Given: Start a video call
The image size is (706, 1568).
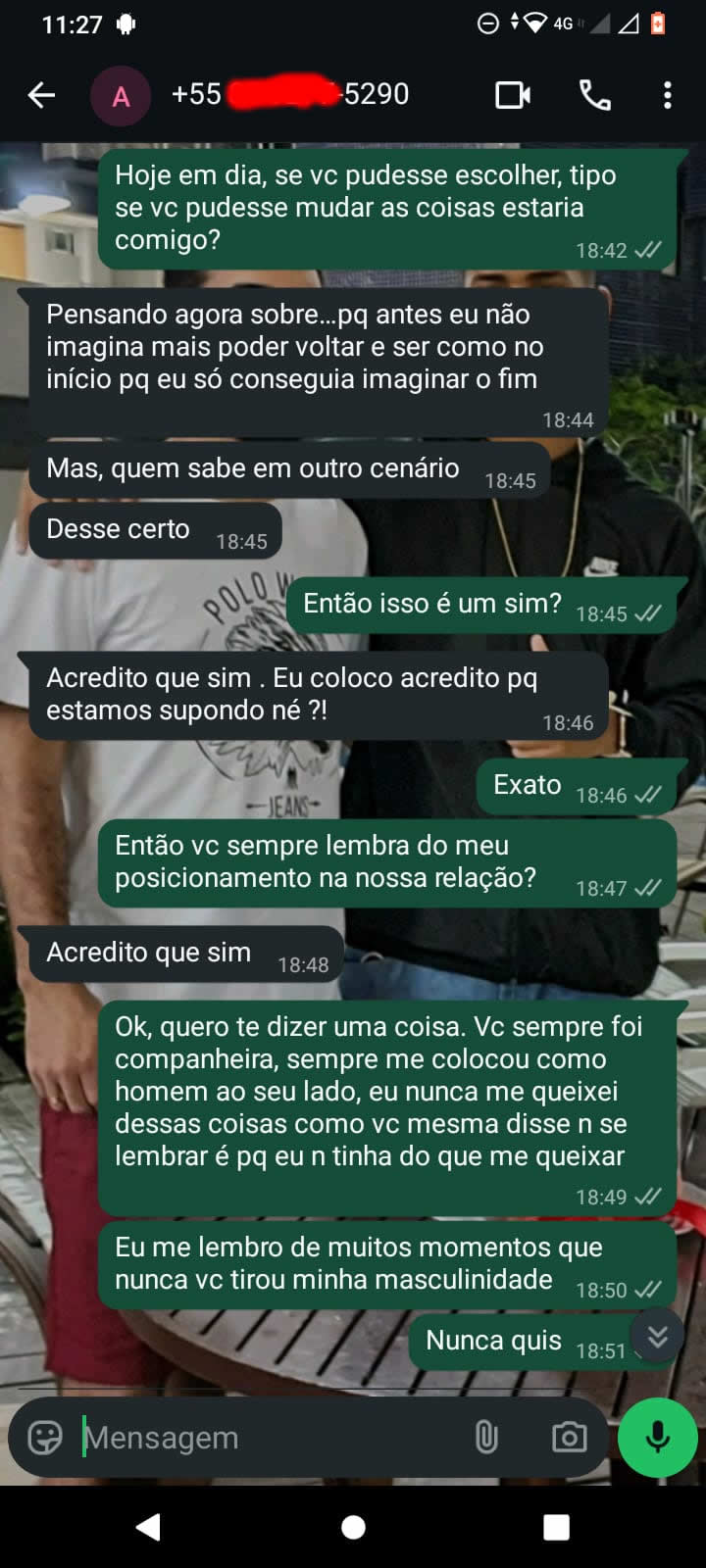Looking at the screenshot, I should tap(512, 95).
